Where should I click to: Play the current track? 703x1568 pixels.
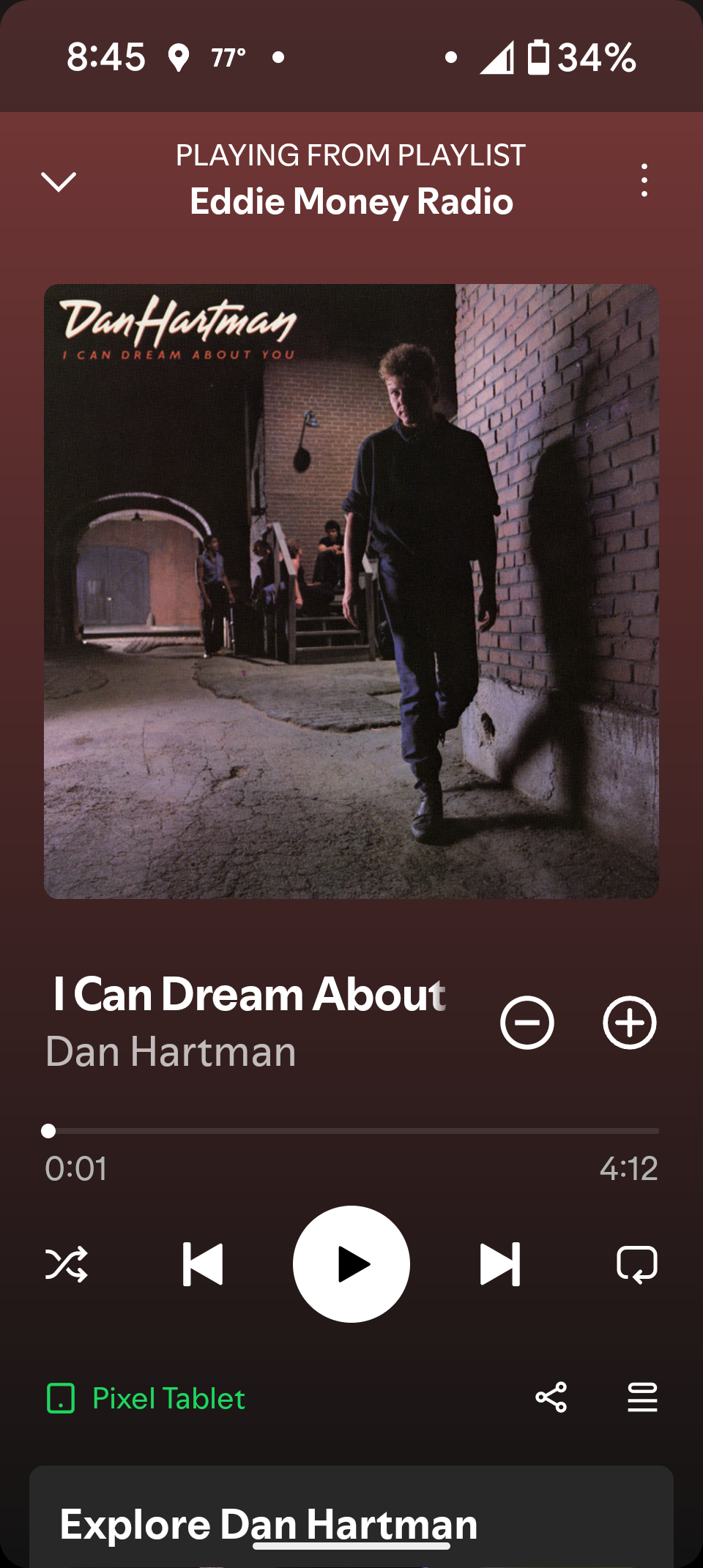(351, 1264)
